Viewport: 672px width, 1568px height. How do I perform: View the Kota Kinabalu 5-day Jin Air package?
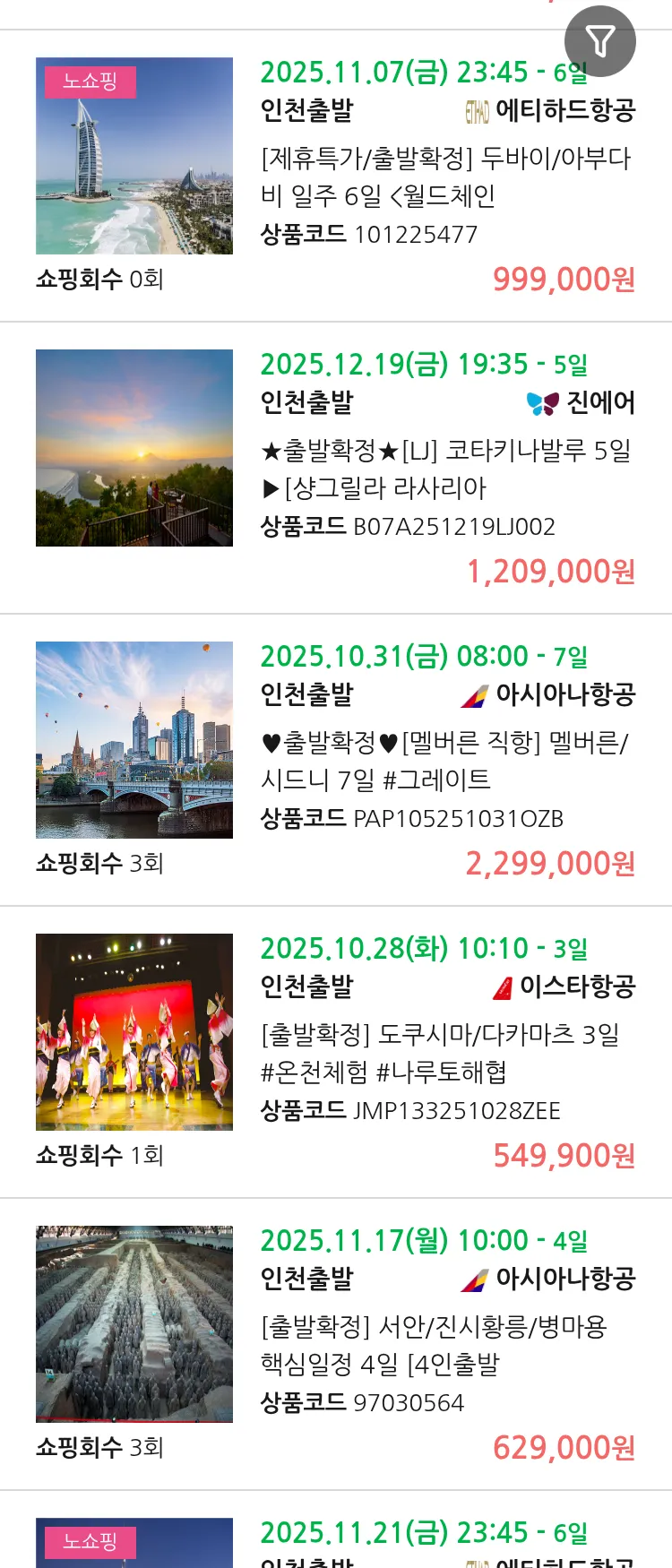[445, 469]
